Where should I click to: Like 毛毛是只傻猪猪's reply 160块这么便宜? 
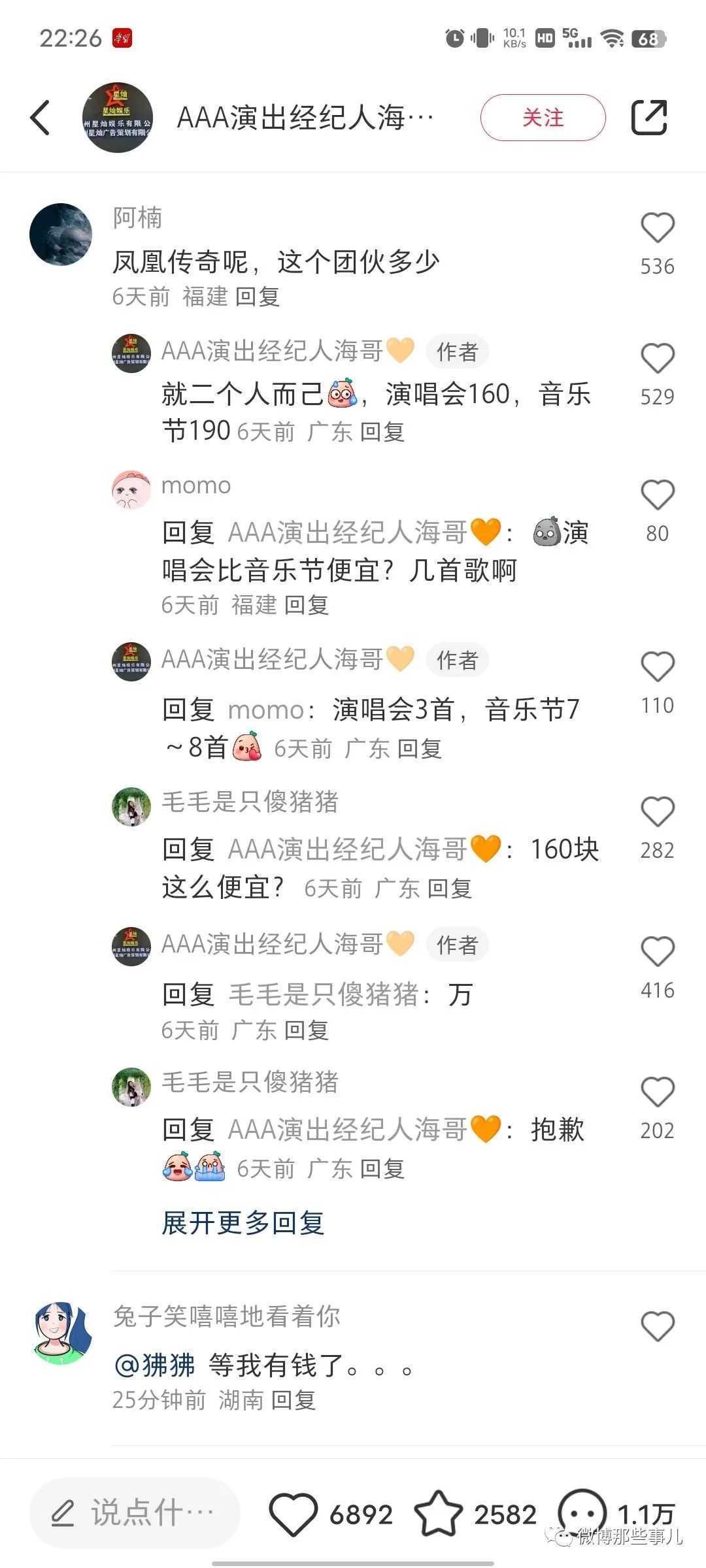[657, 812]
